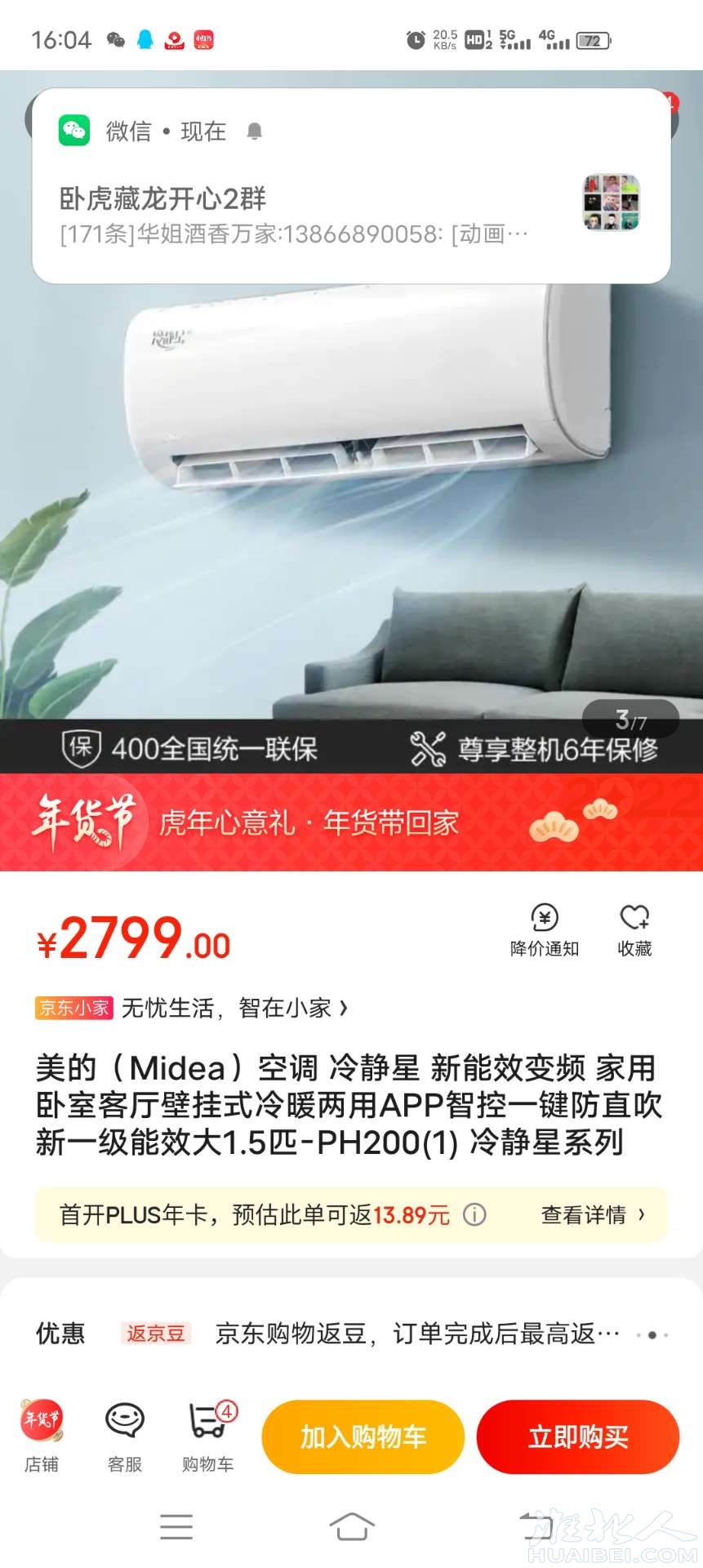The height and width of the screenshot is (1568, 703).
Task: Open 京东小家 无忧生活 link
Action: (193, 1008)
